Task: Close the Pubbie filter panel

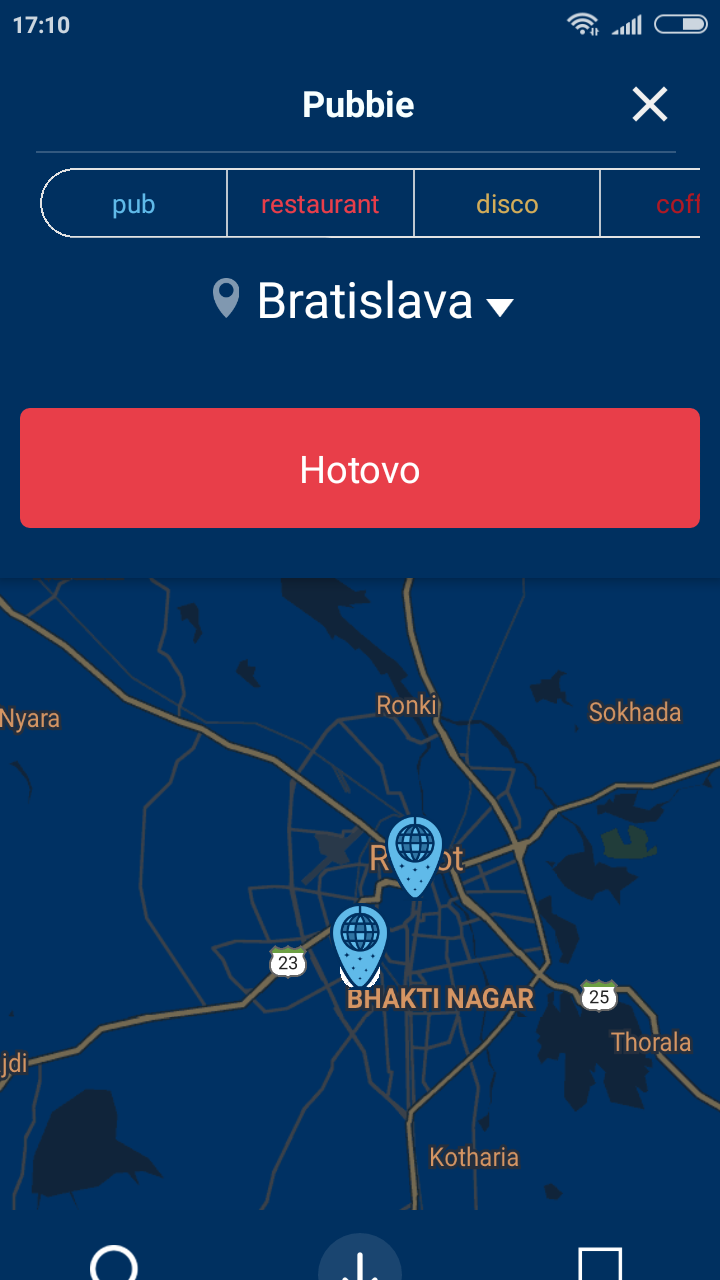Action: click(x=649, y=104)
